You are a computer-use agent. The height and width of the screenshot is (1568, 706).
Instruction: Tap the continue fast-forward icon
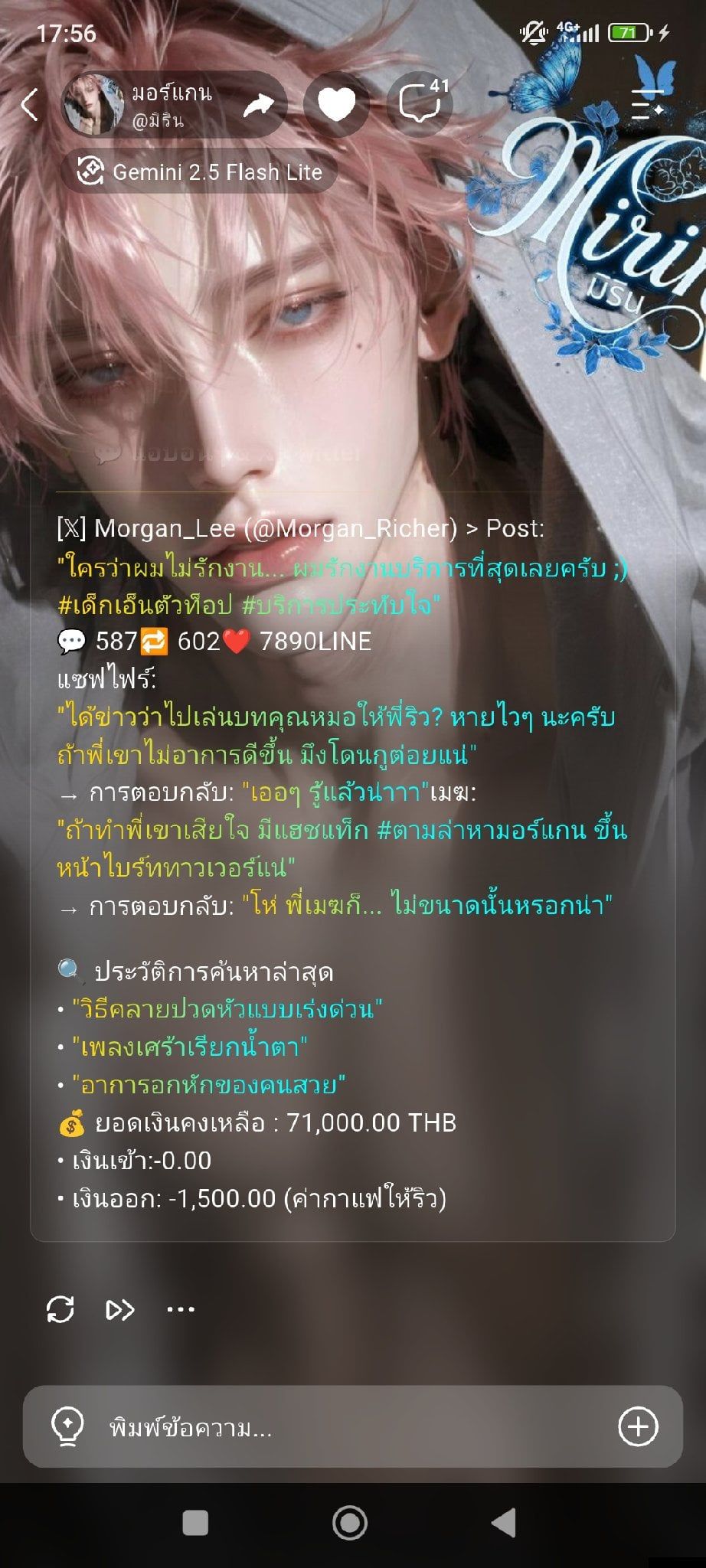coord(120,1309)
